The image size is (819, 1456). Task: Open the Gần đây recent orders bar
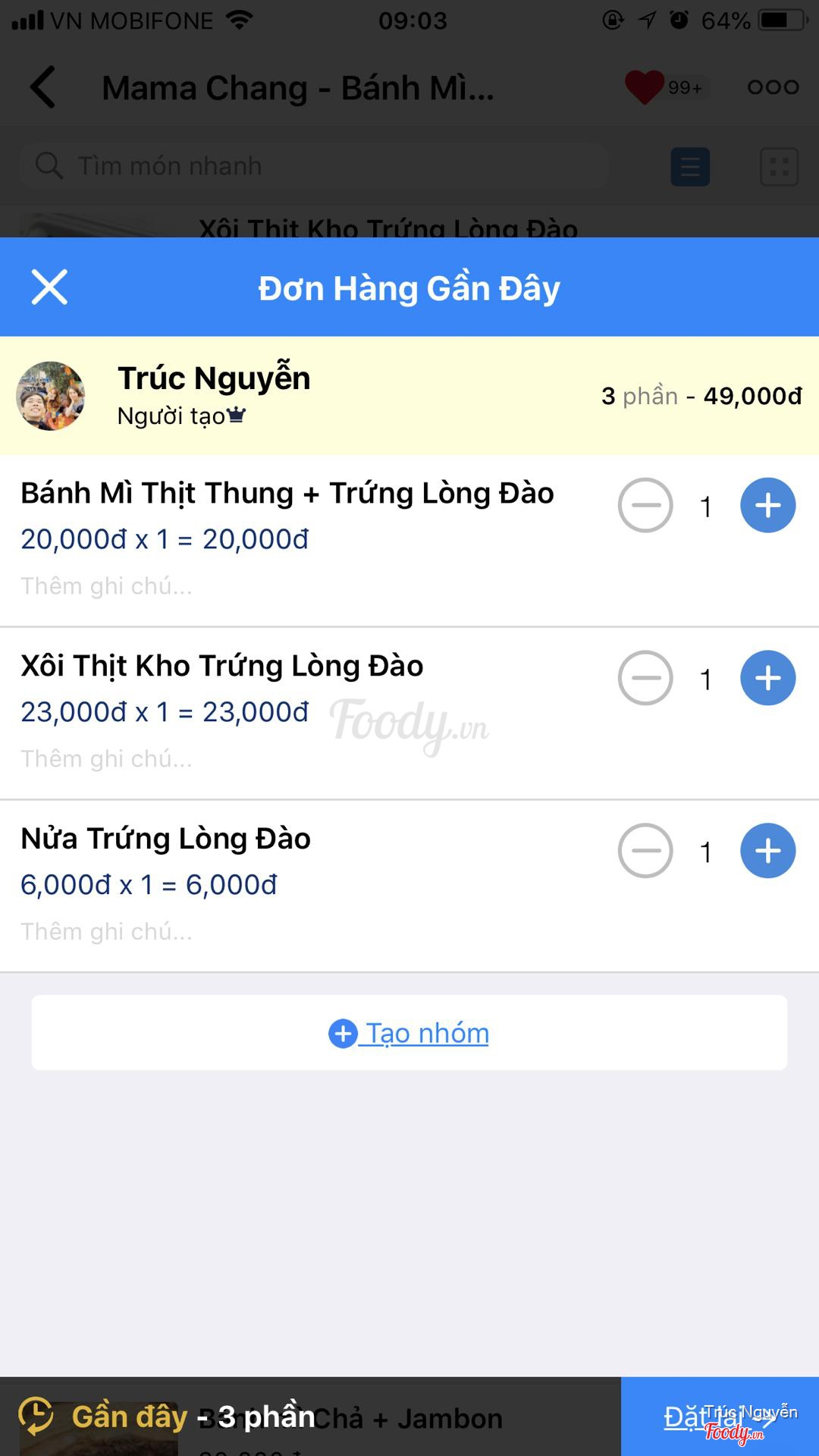click(x=167, y=1417)
